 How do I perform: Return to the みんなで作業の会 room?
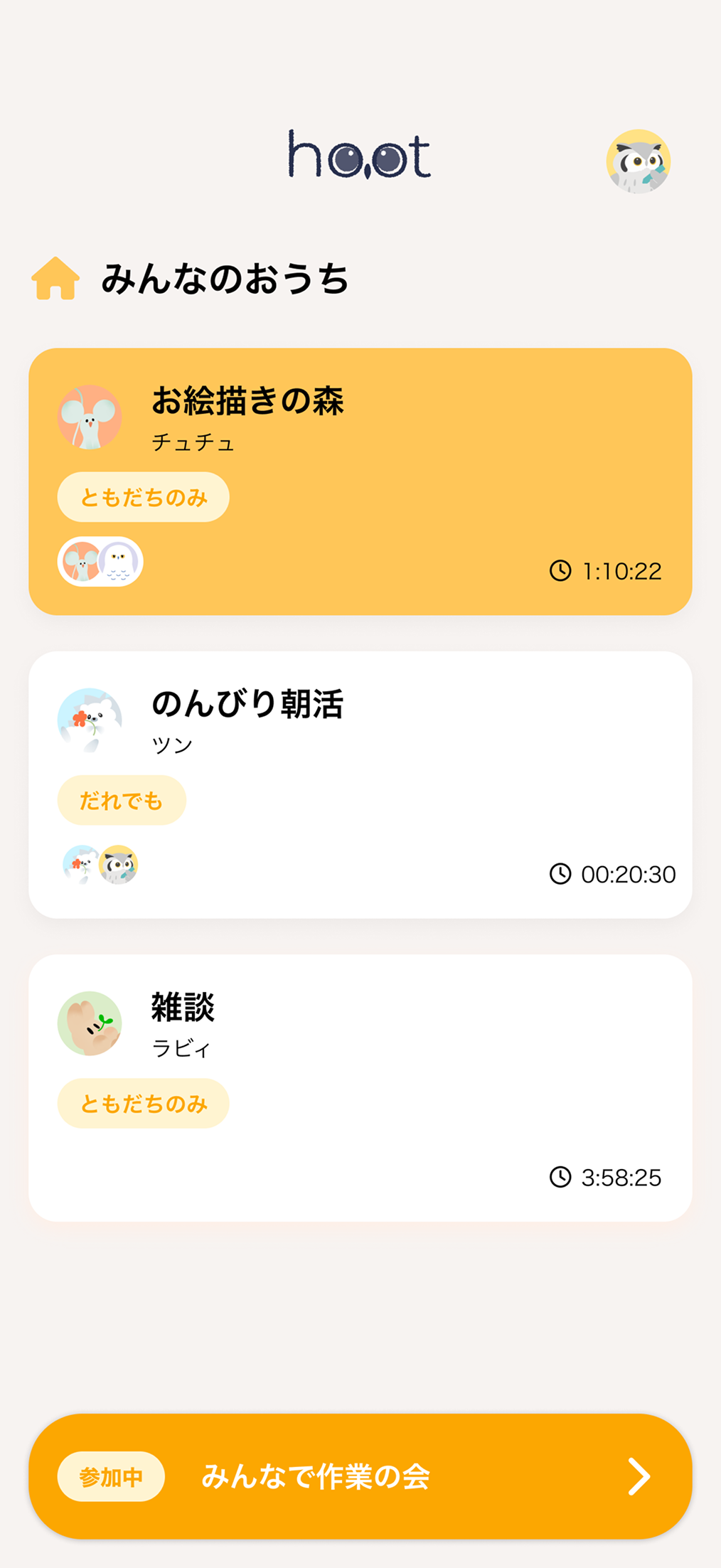coord(360,1476)
